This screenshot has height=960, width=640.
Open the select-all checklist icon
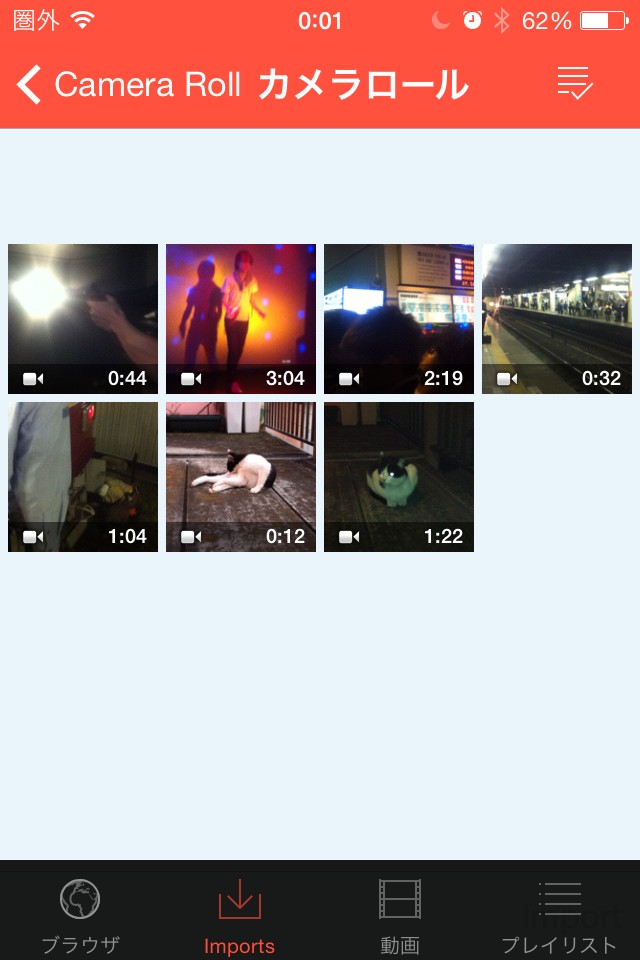(574, 83)
